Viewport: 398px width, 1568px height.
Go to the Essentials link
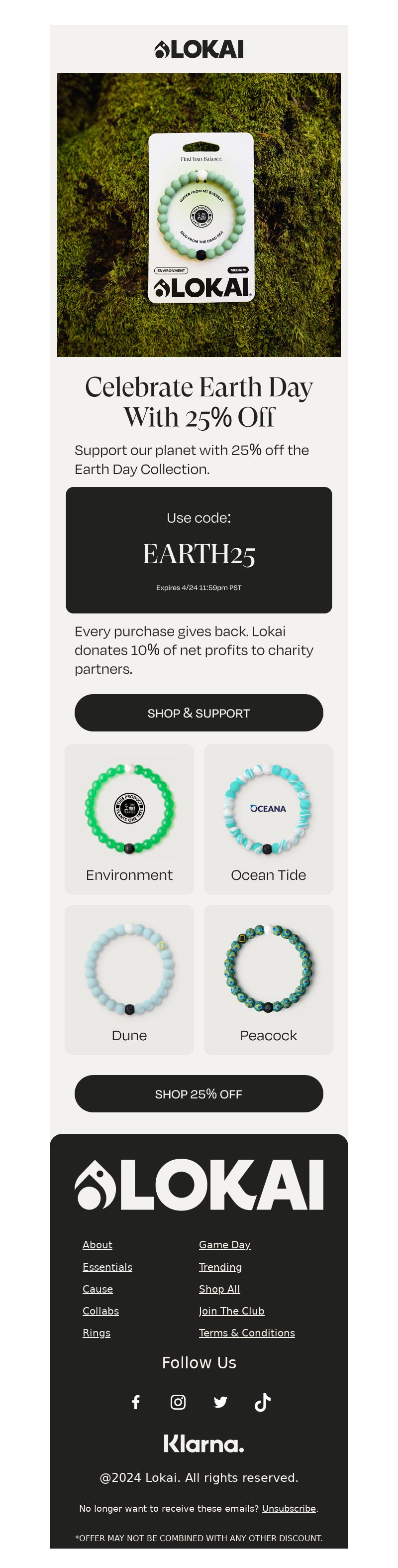(107, 1267)
